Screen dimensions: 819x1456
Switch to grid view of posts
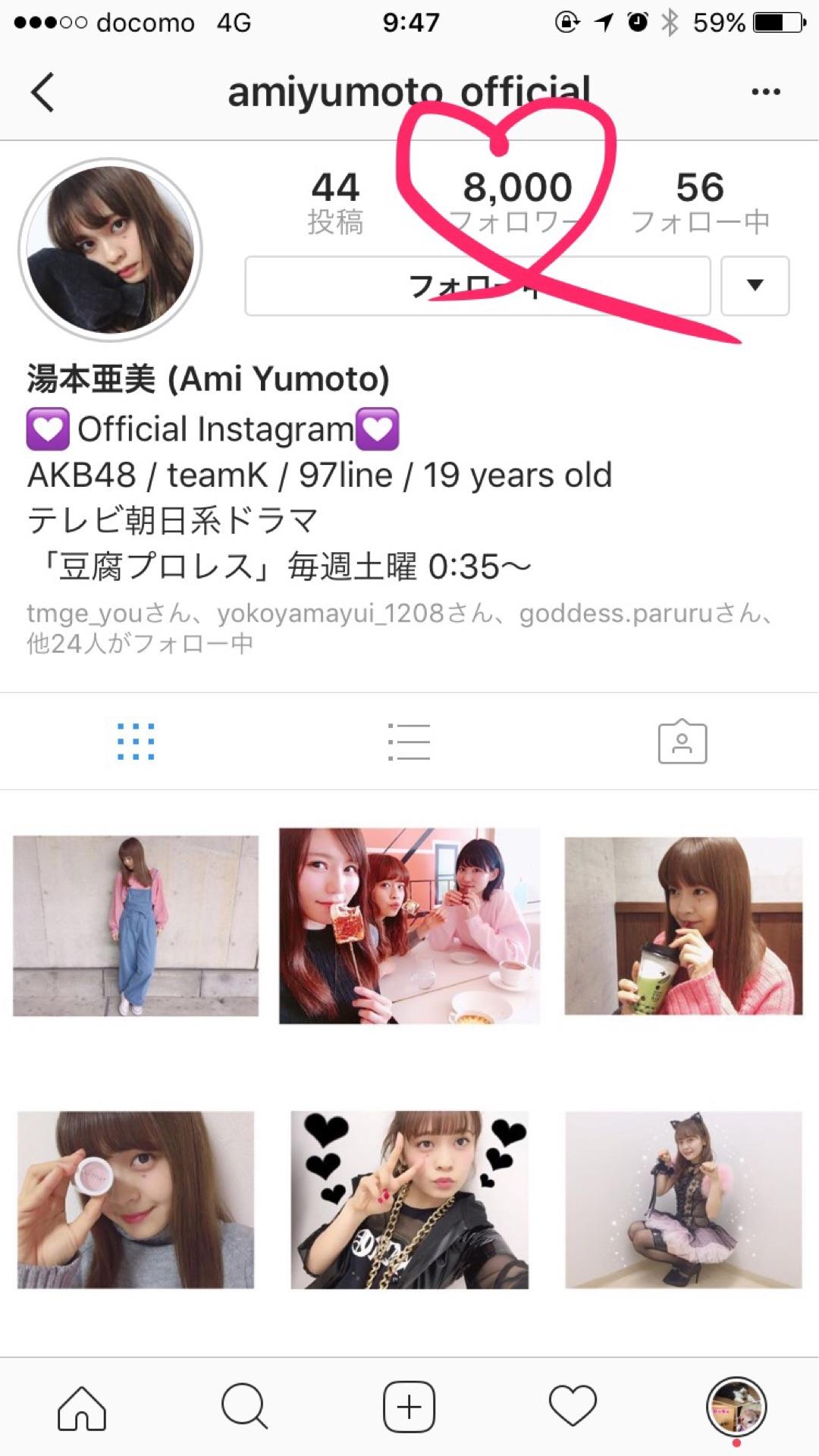pos(136,742)
